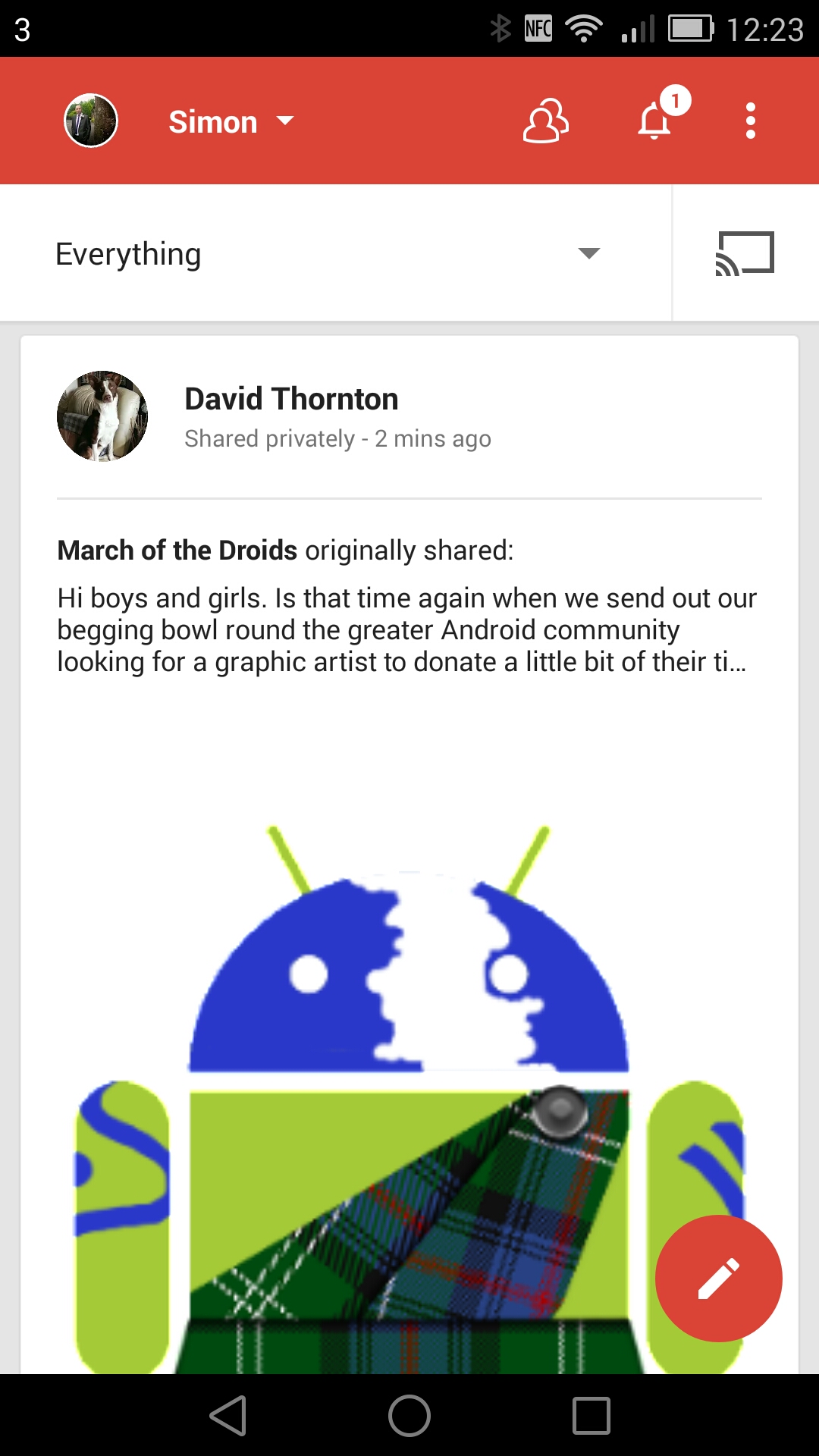
Task: Go back using system back button
Action: point(228,1416)
